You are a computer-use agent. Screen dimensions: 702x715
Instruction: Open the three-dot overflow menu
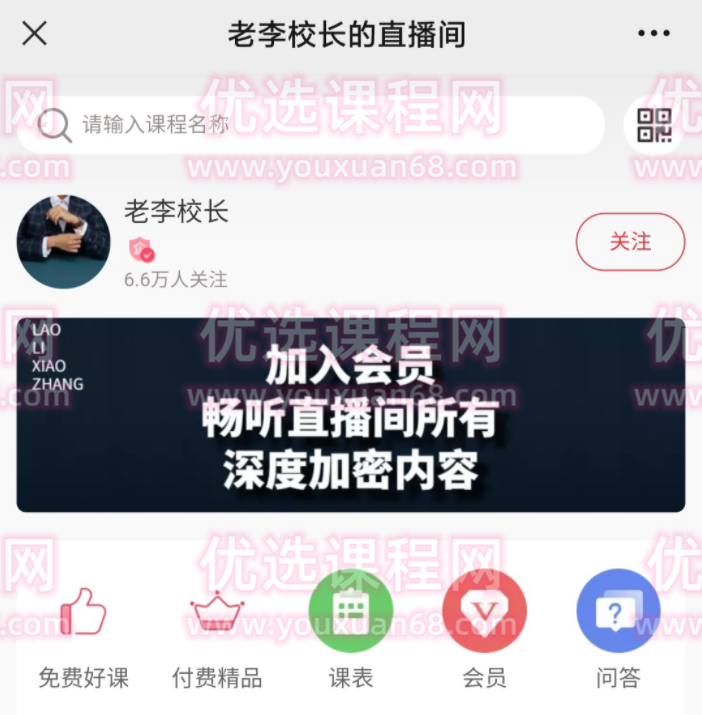pos(653,34)
